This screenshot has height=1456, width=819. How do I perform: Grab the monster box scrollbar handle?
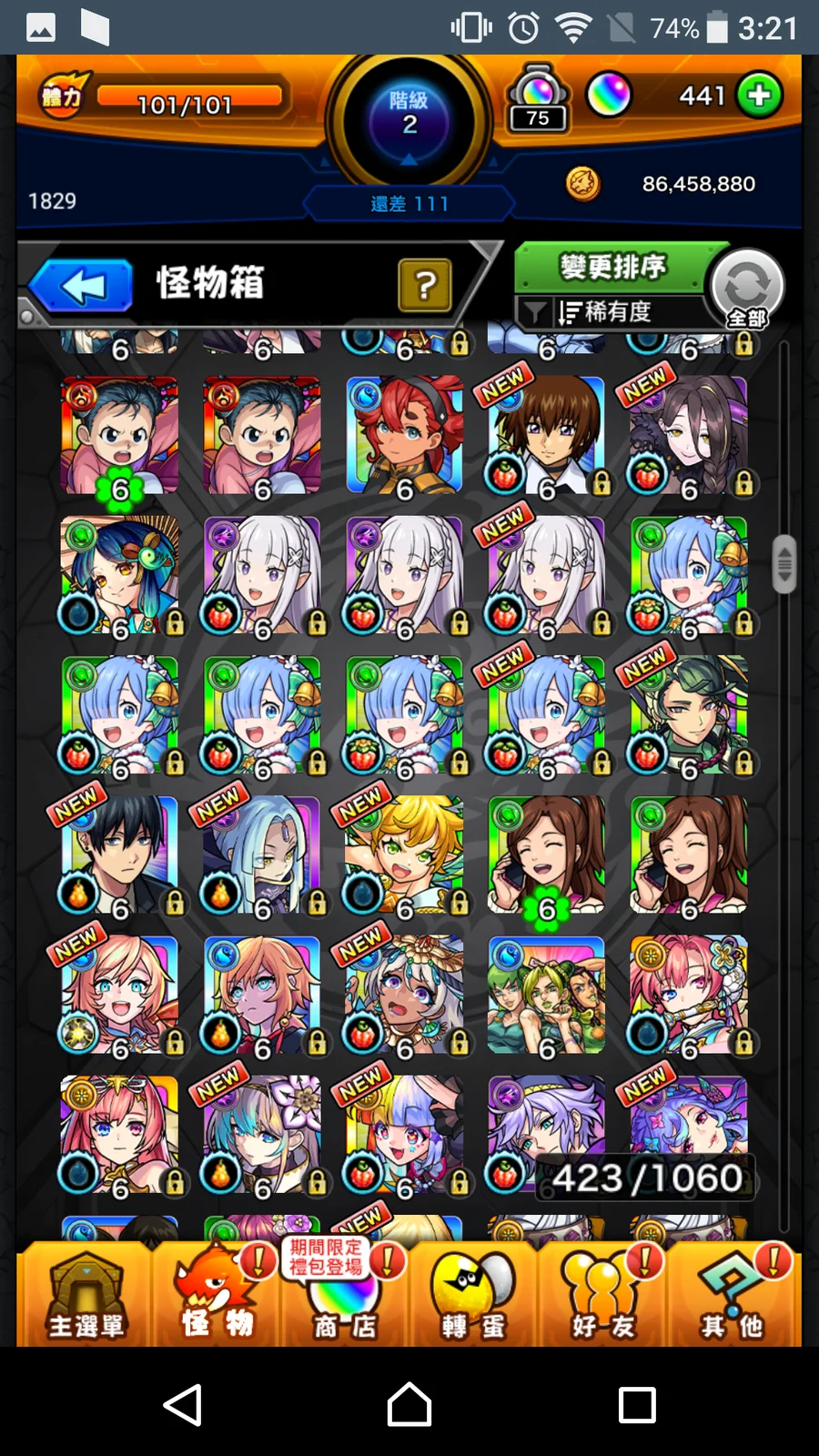(784, 564)
